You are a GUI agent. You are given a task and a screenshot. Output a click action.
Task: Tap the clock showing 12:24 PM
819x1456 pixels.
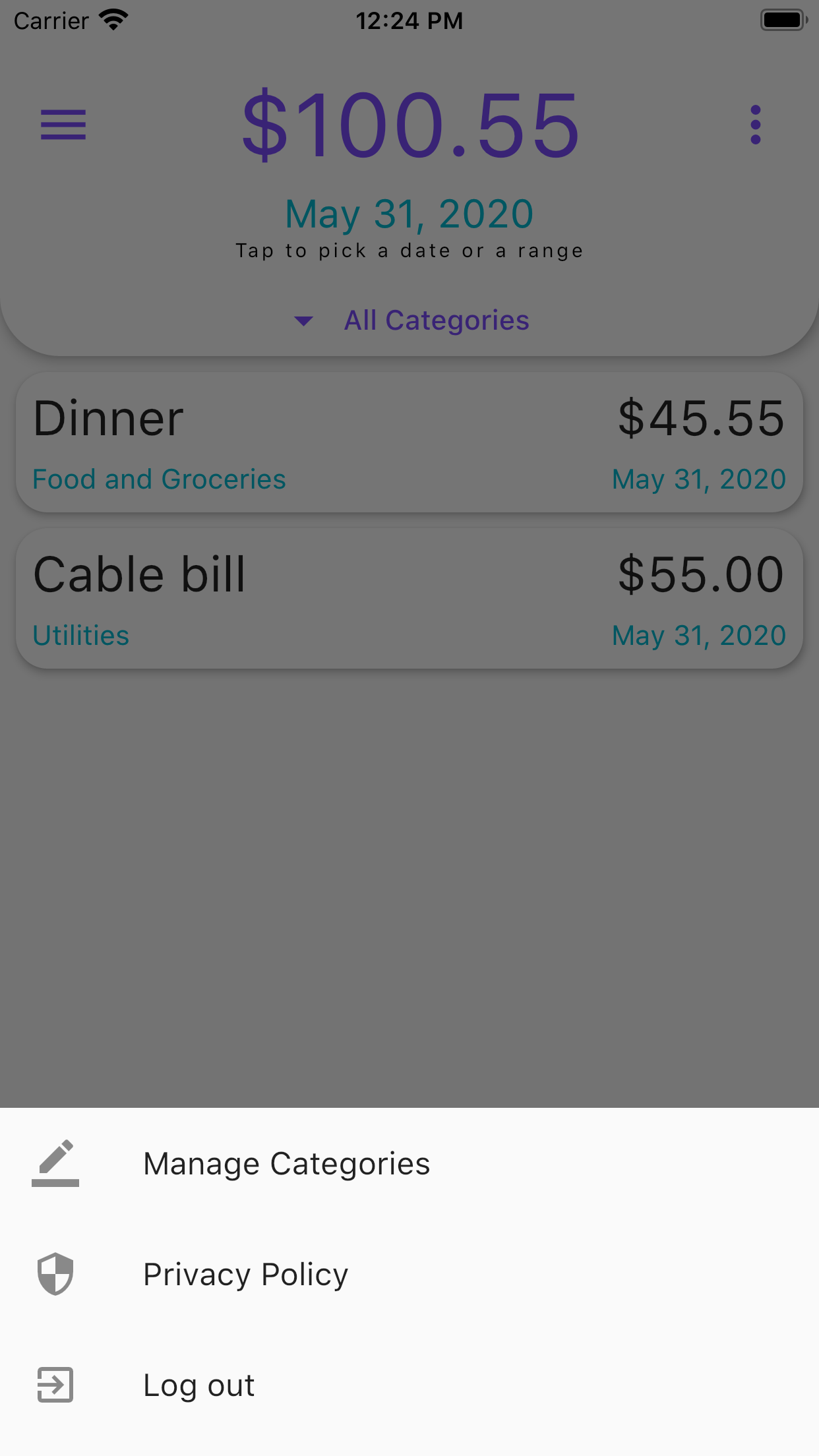[409, 20]
